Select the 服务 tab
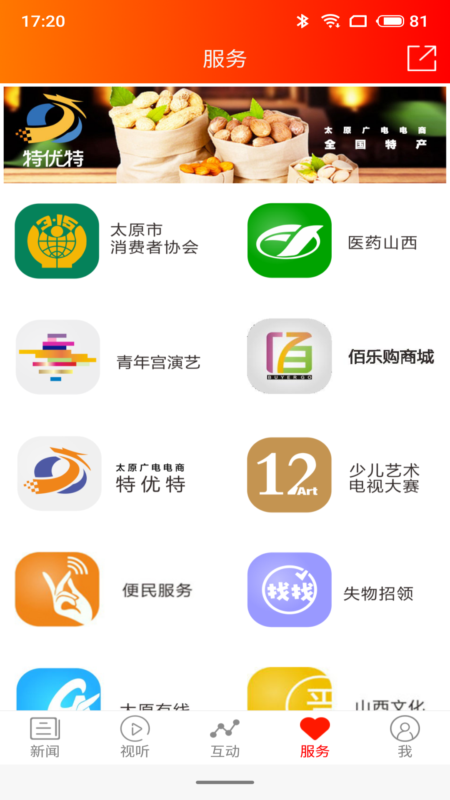The width and height of the screenshot is (450, 800). click(x=315, y=737)
